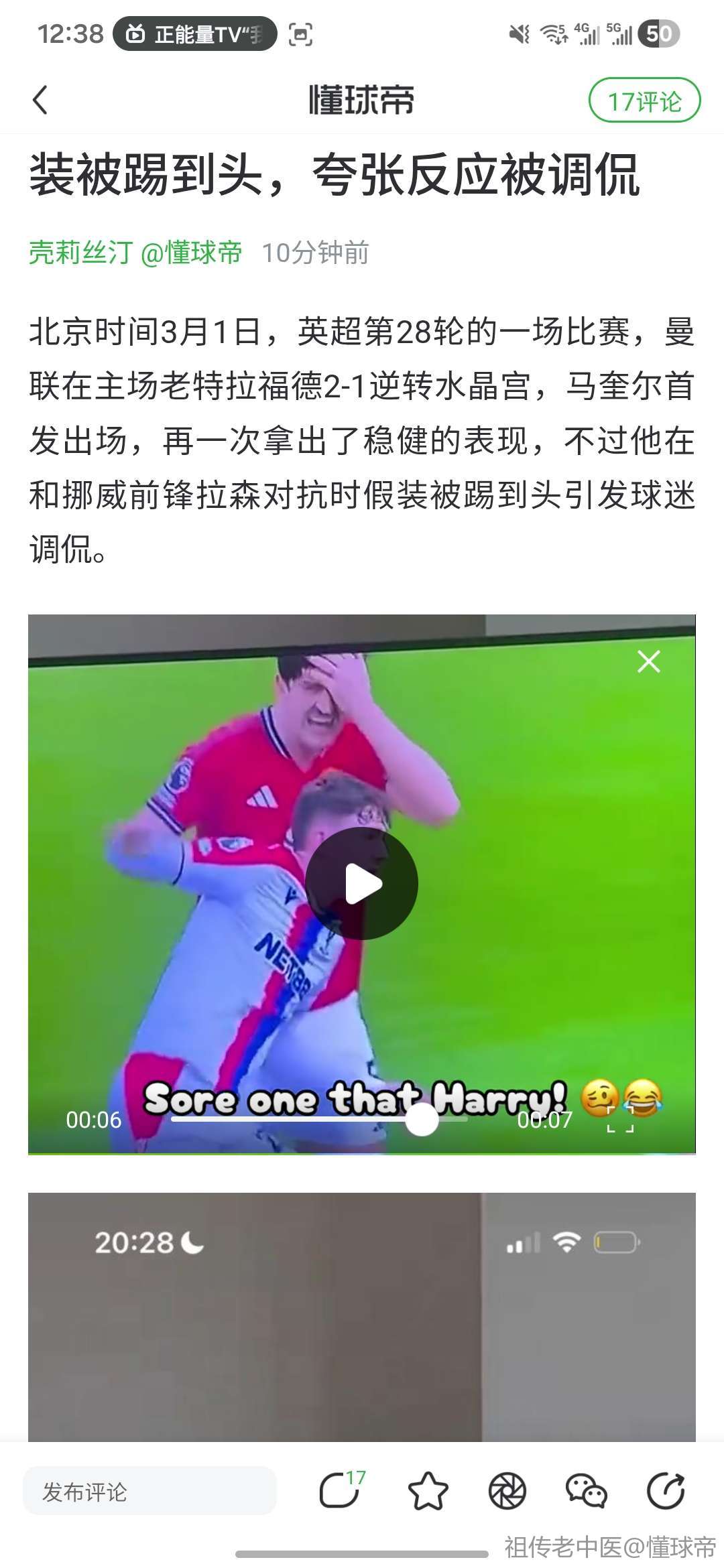View the 17 comments via bubble icon

tap(340, 1490)
